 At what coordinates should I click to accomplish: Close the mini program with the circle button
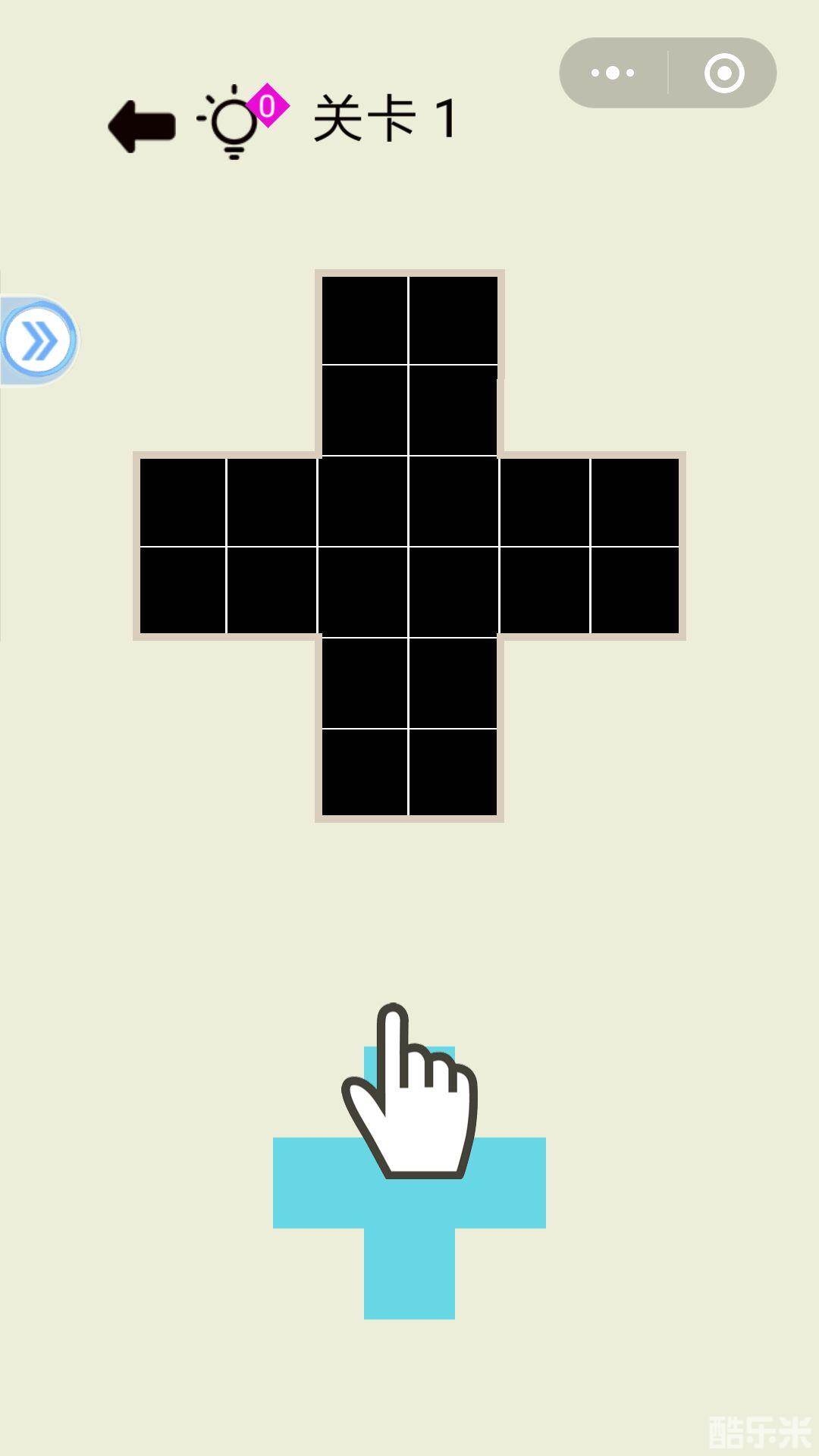(723, 73)
